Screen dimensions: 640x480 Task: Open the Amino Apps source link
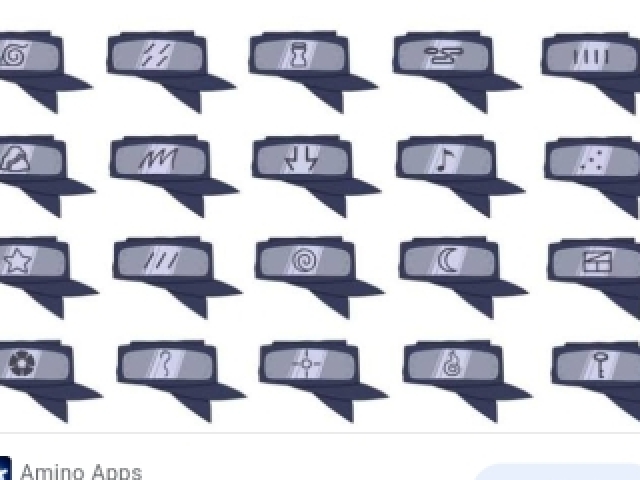(x=80, y=471)
